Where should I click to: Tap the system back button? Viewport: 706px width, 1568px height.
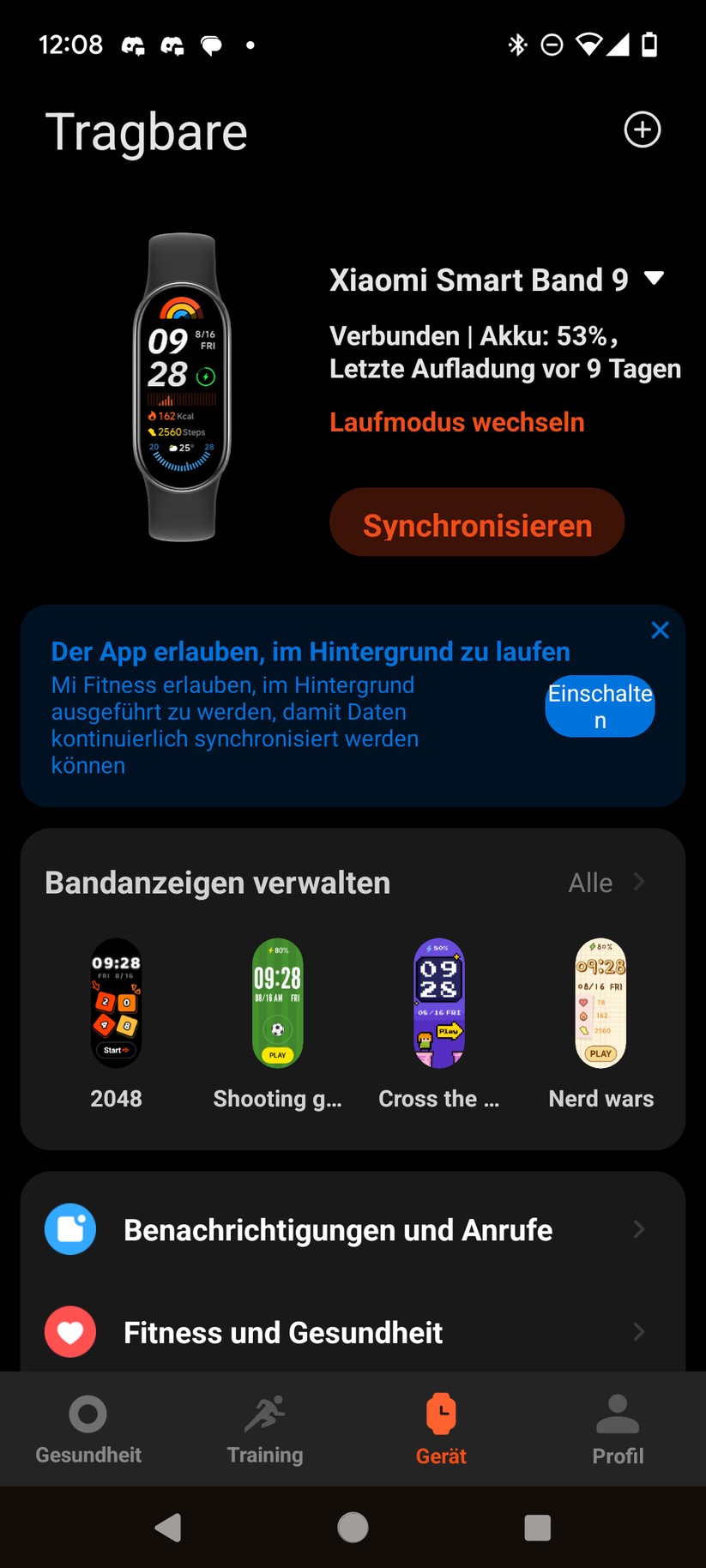pyautogui.click(x=168, y=1527)
